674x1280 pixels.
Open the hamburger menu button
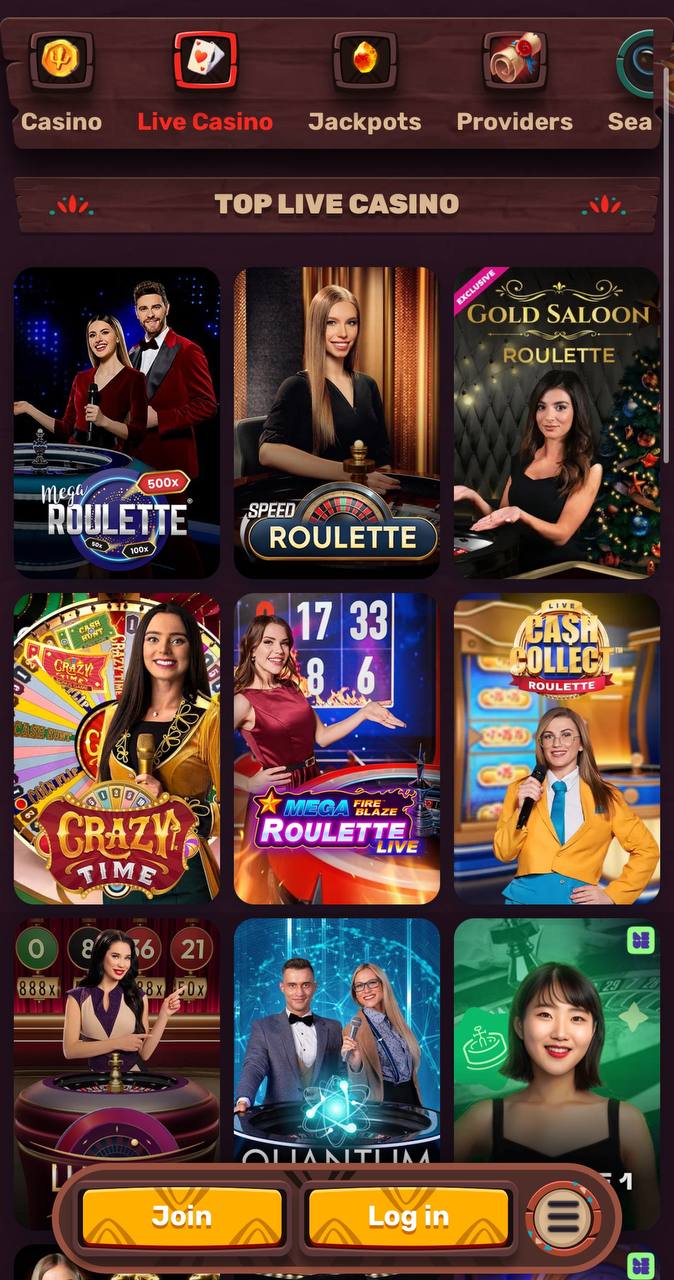[563, 1216]
